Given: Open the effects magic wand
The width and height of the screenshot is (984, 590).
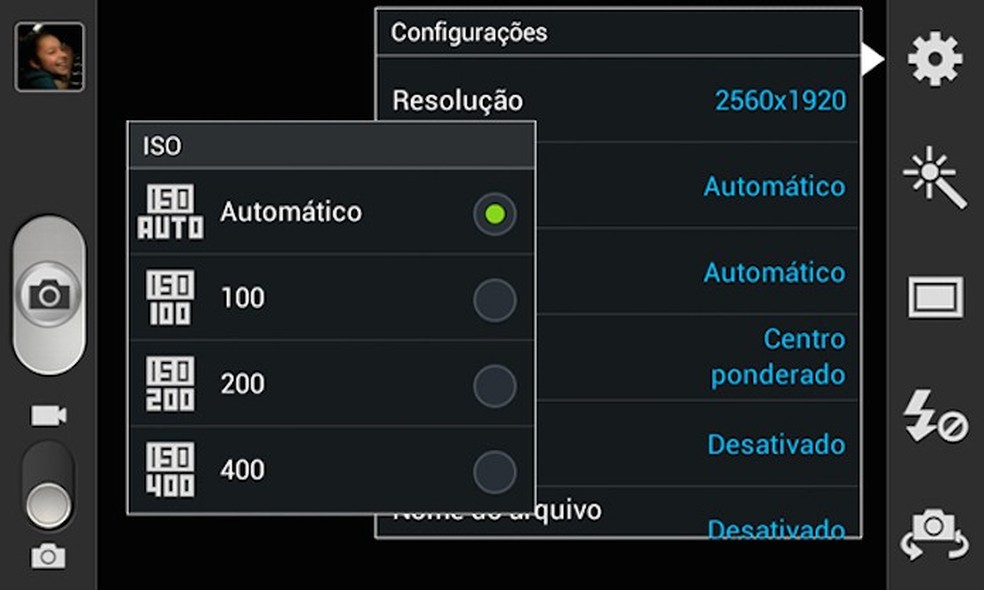Looking at the screenshot, I should coord(935,177).
